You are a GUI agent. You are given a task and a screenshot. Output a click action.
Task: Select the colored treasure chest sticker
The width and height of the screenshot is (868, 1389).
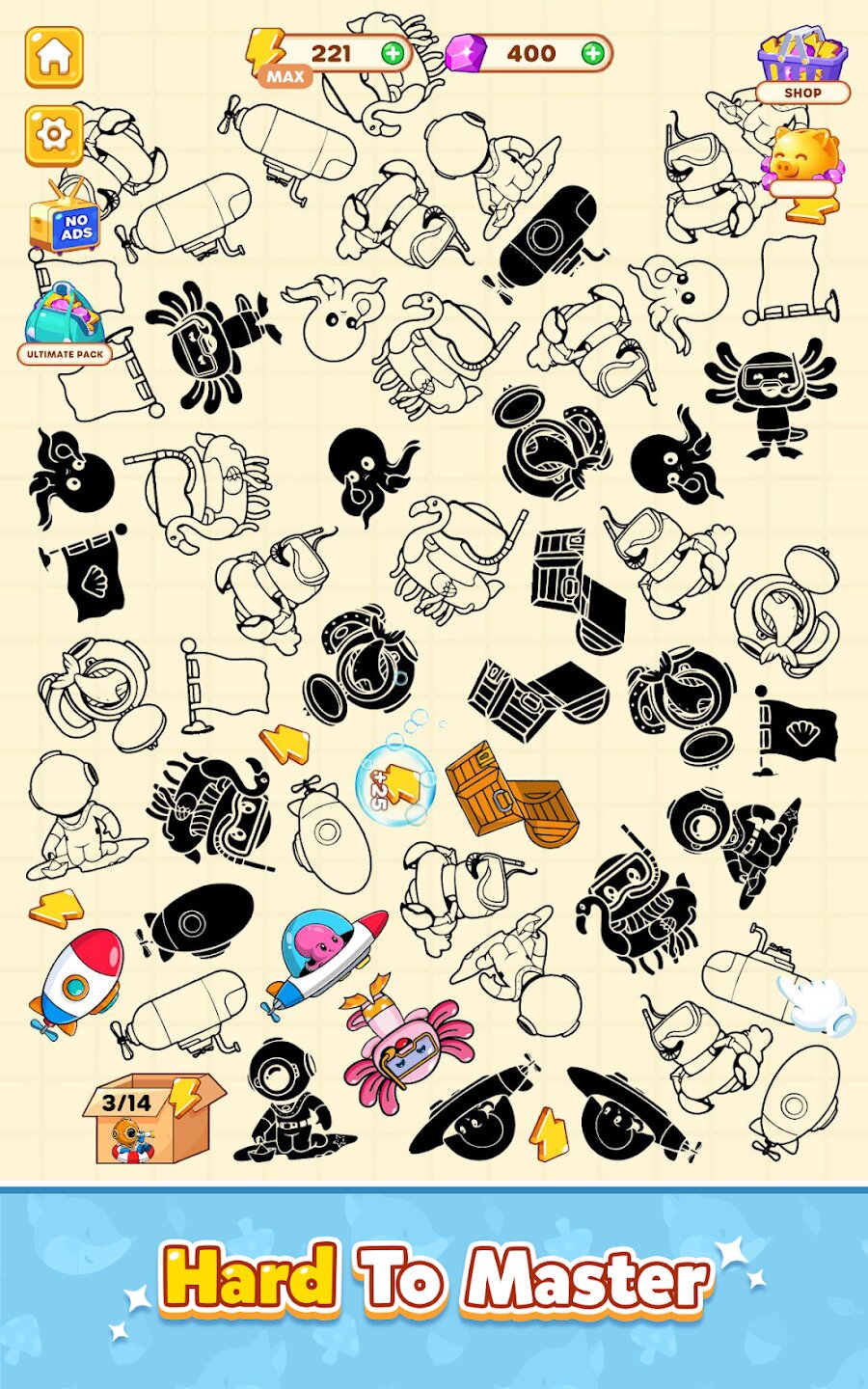coord(510,793)
